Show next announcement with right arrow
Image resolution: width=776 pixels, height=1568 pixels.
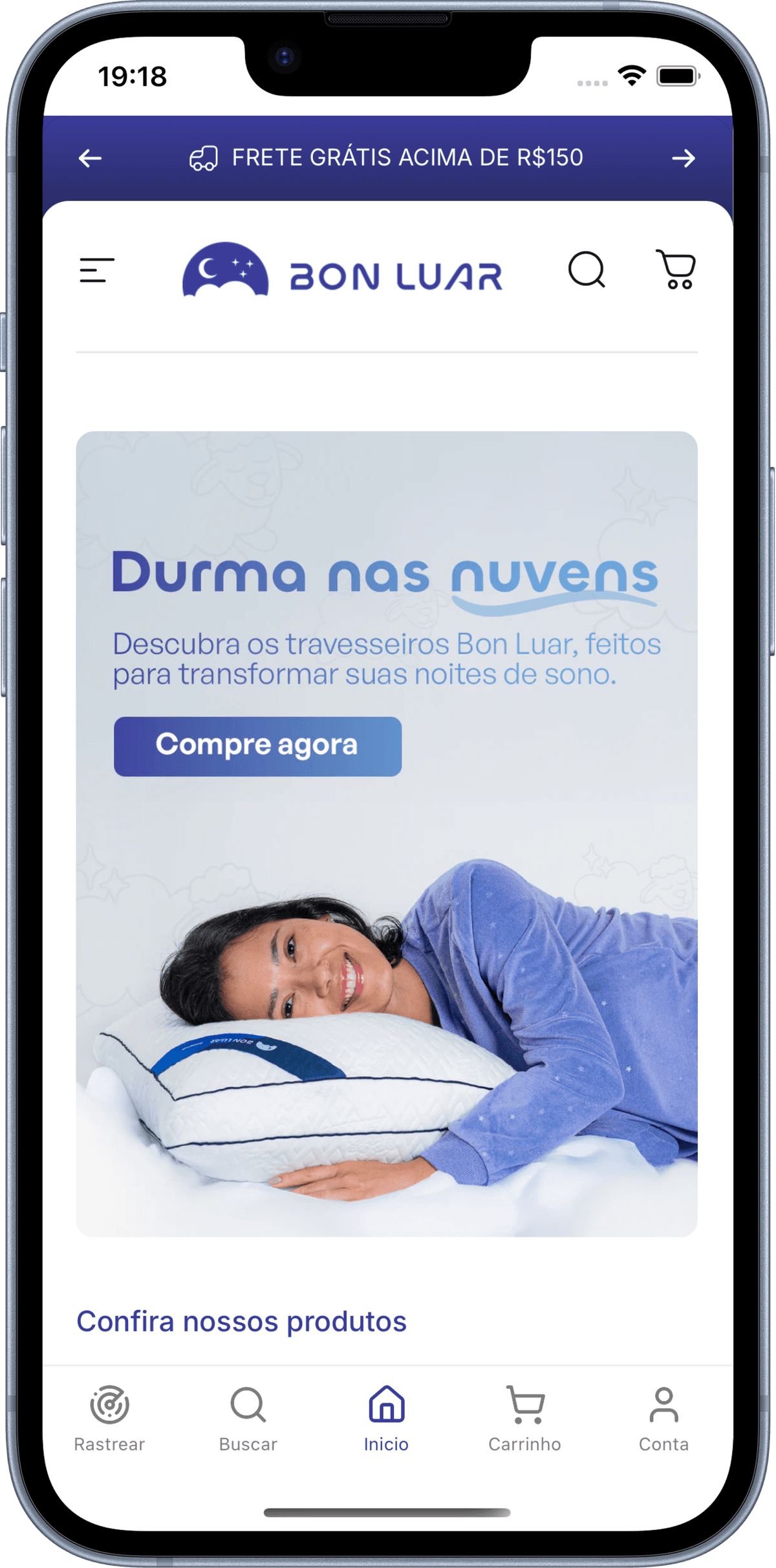point(684,158)
